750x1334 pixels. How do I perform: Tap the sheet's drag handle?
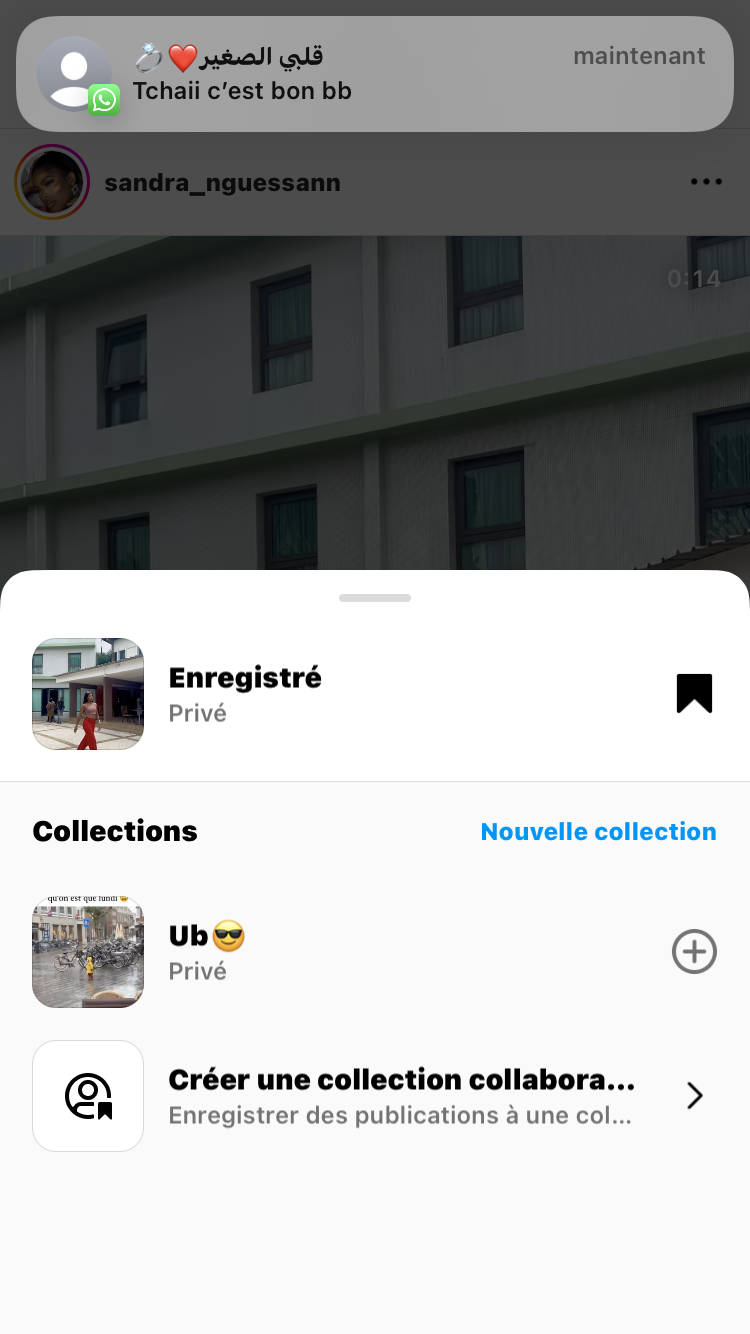[x=375, y=598]
